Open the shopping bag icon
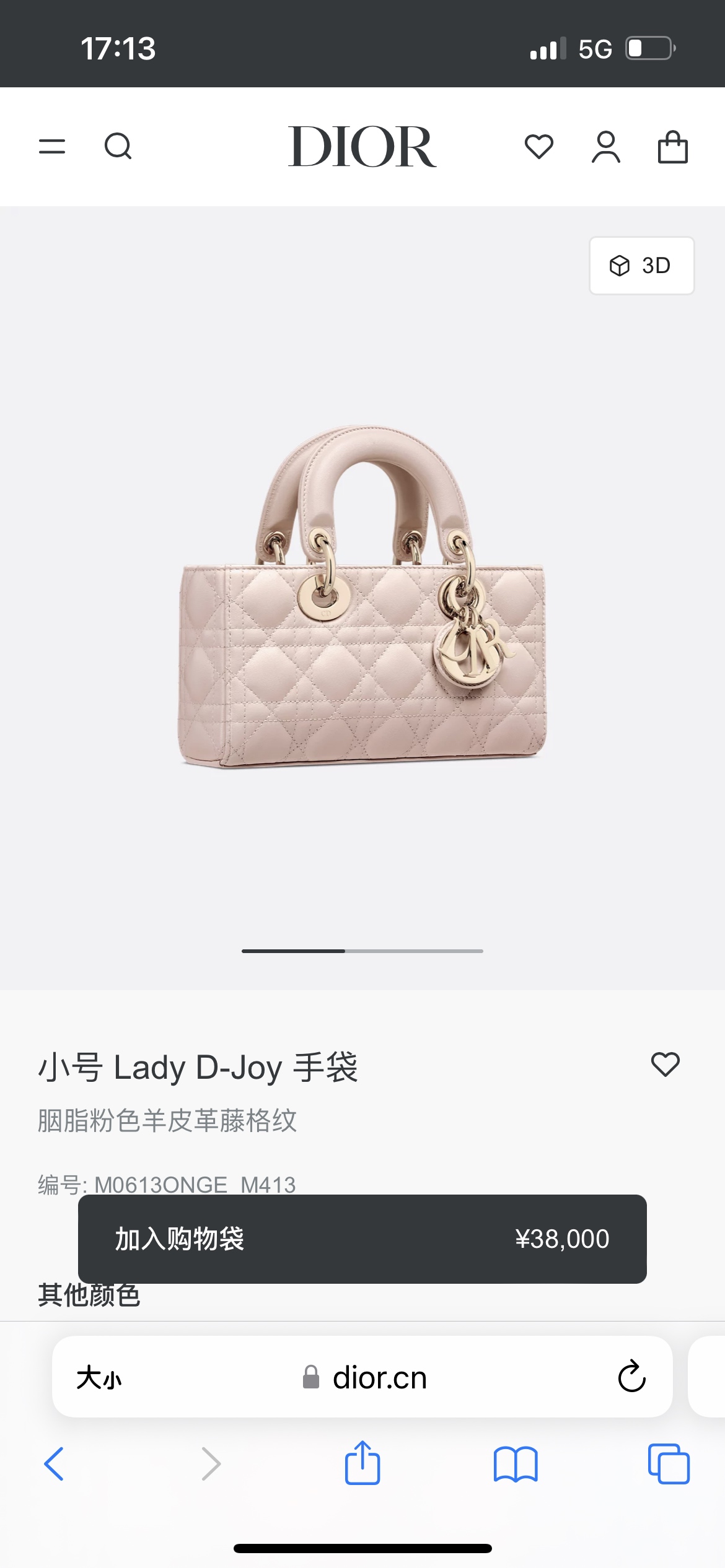 (x=672, y=147)
